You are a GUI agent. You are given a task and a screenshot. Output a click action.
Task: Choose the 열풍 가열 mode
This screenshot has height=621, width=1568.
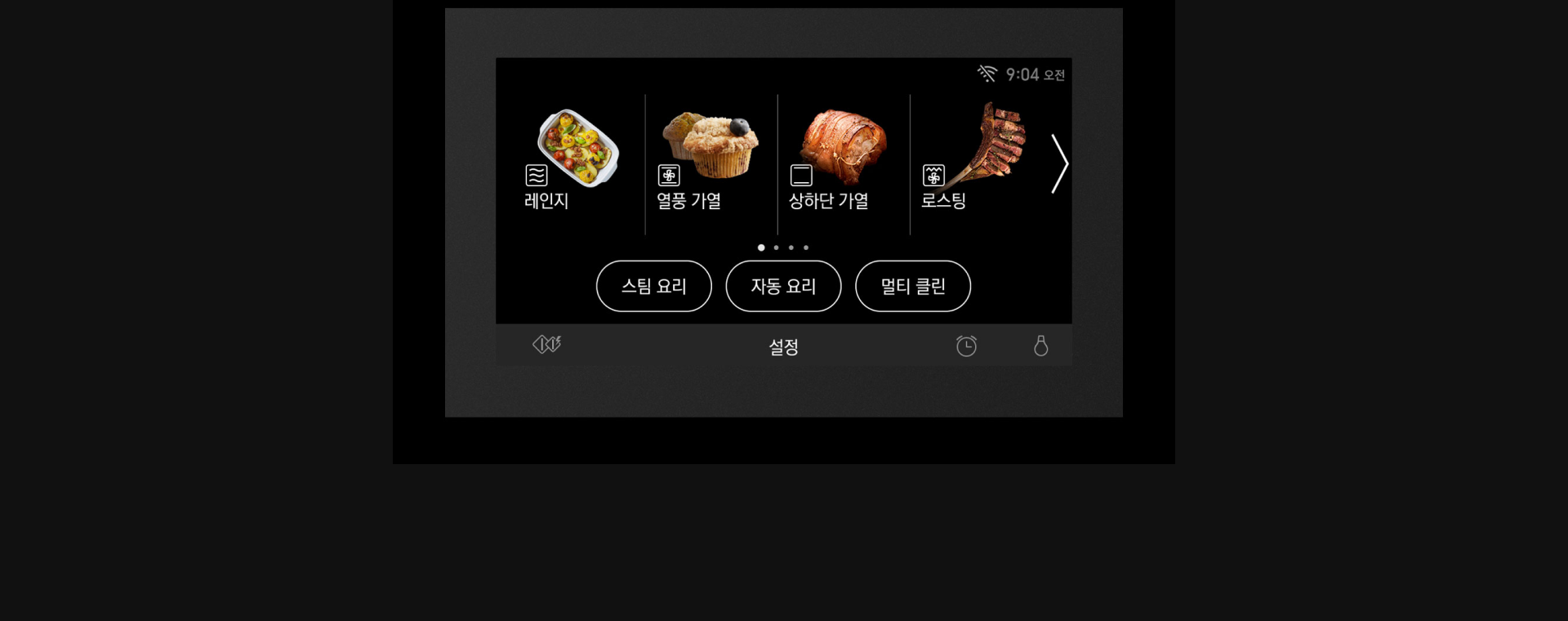click(707, 160)
